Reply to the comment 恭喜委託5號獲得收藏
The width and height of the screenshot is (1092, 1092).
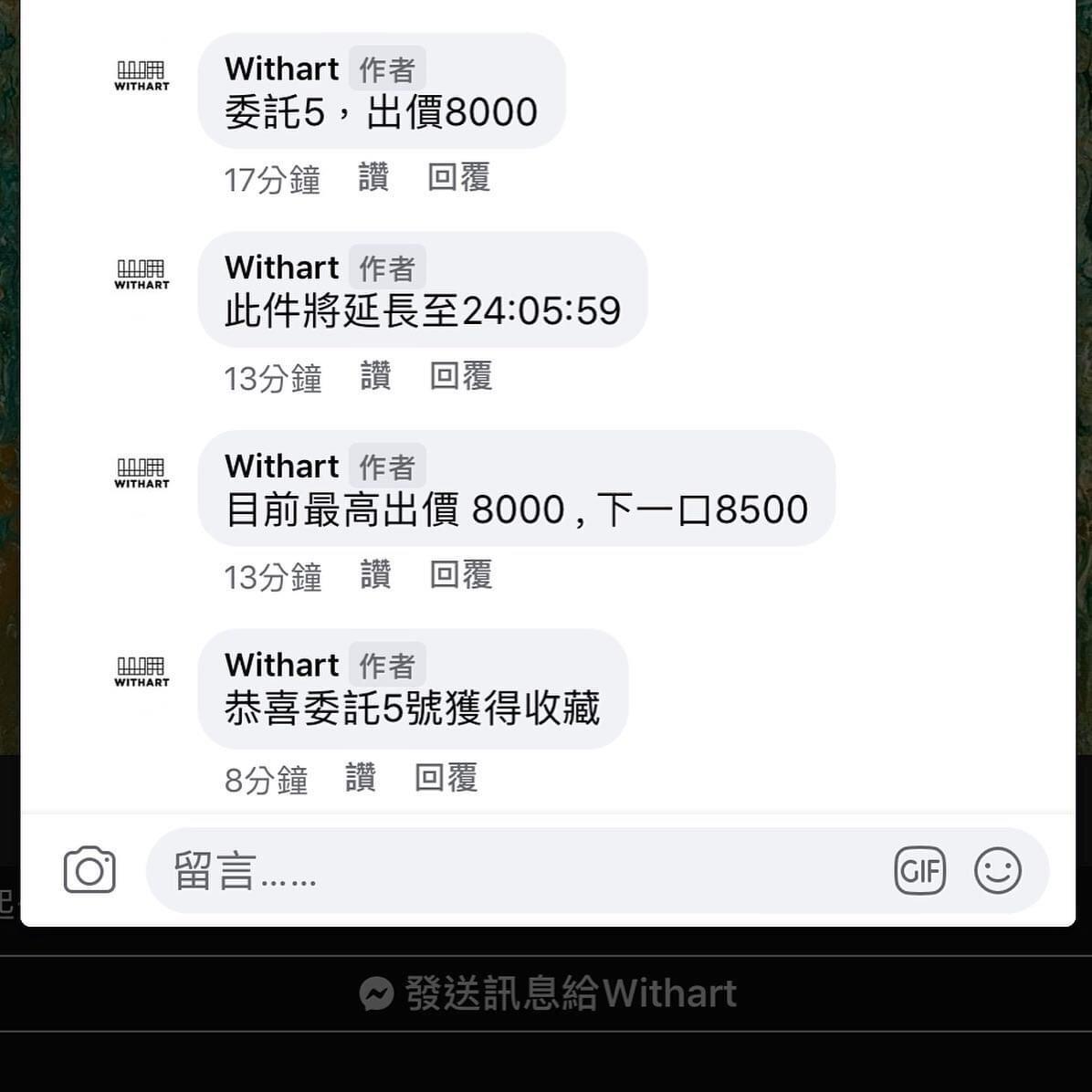[446, 778]
